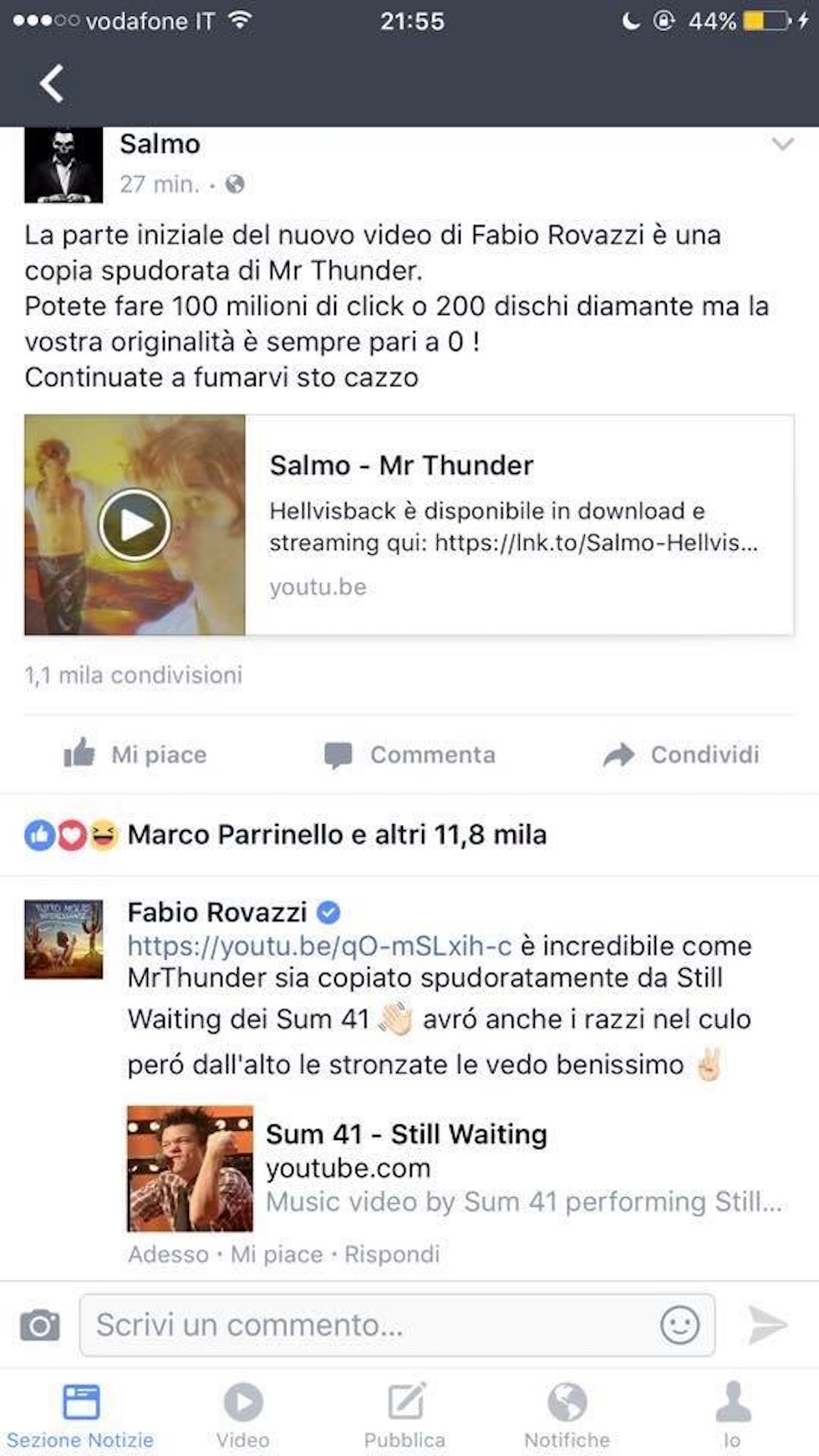Switch to the Notifiche tab
This screenshot has height=1456, width=819.
pos(567,1414)
